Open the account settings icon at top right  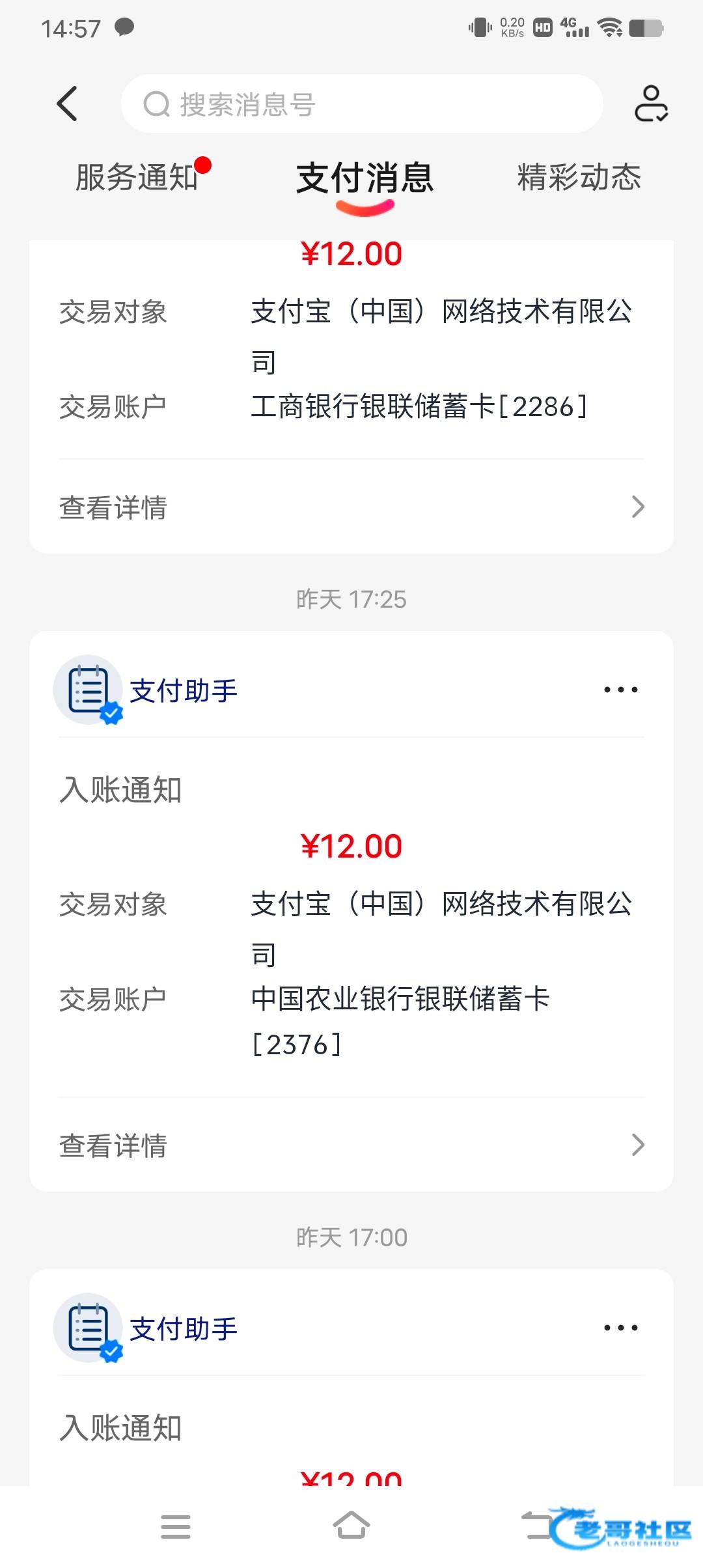650,104
